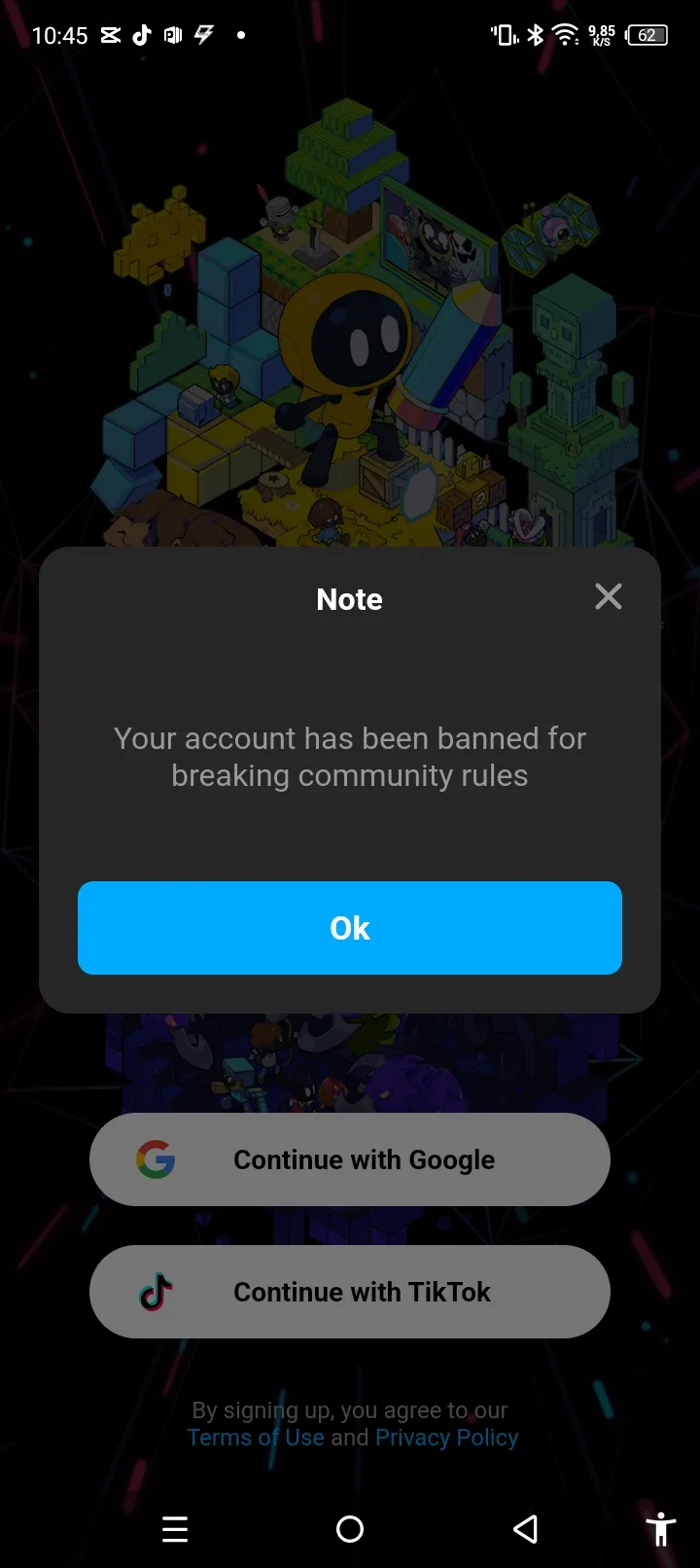Tap the system home button
The width and height of the screenshot is (700, 1568).
(350, 1529)
